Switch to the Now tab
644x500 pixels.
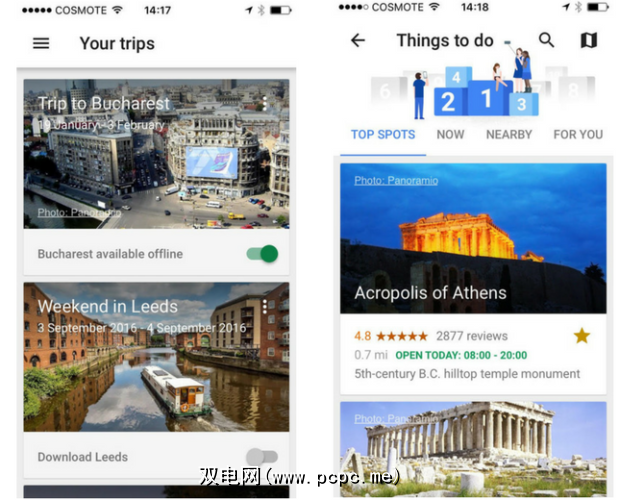point(450,134)
